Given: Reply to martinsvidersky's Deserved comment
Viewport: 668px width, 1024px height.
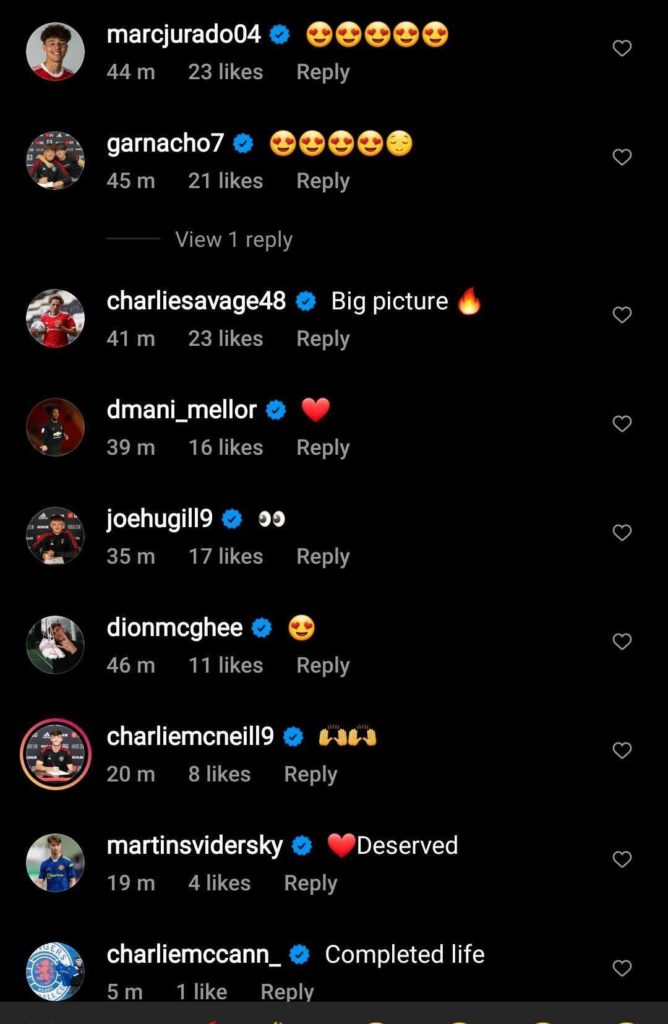Looking at the screenshot, I should [x=310, y=884].
